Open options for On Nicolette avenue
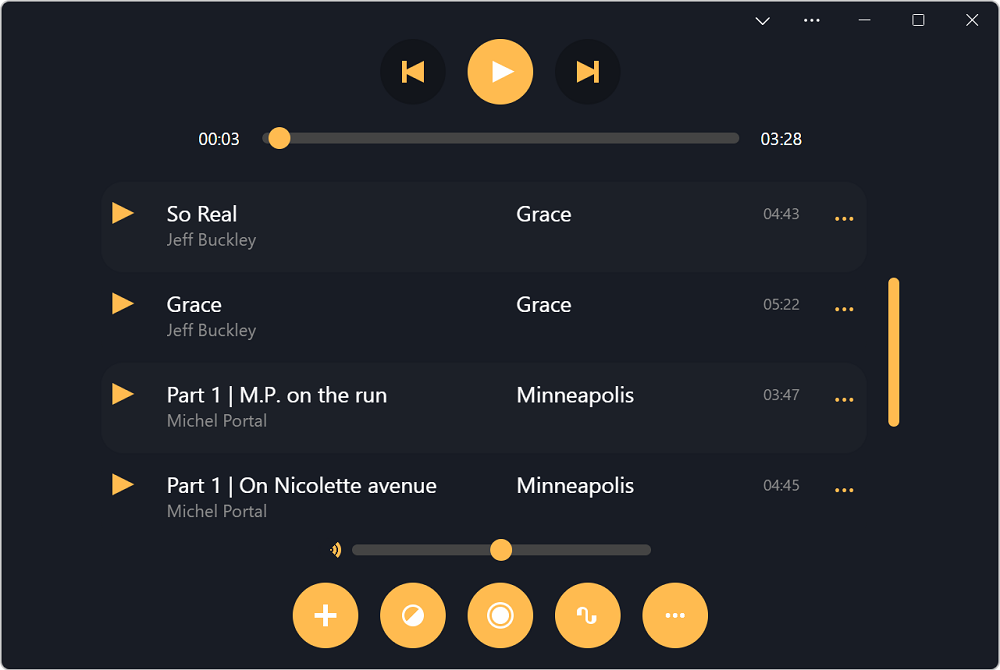This screenshot has height=670, width=1000. click(x=844, y=490)
